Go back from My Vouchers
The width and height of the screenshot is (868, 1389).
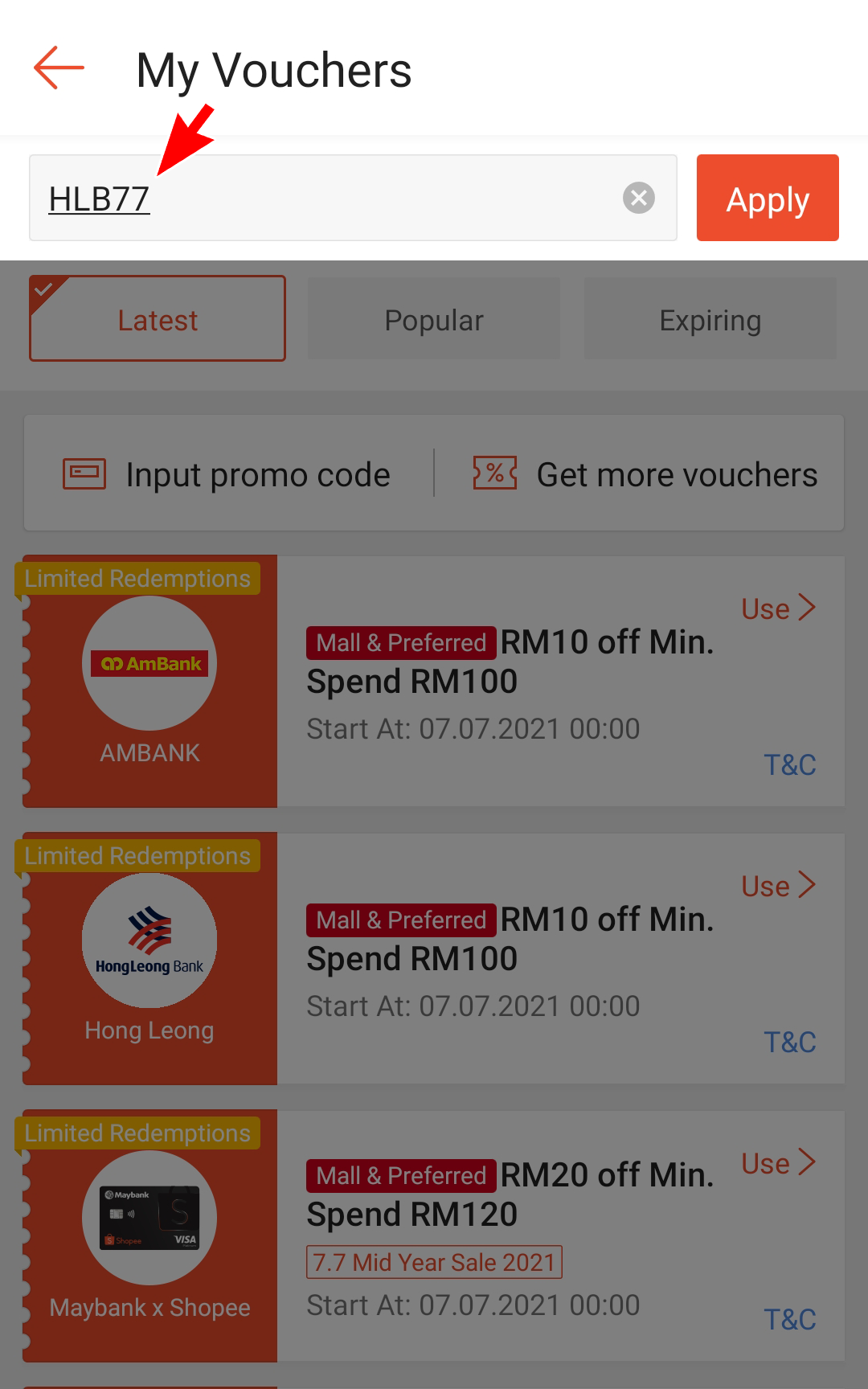coord(59,68)
